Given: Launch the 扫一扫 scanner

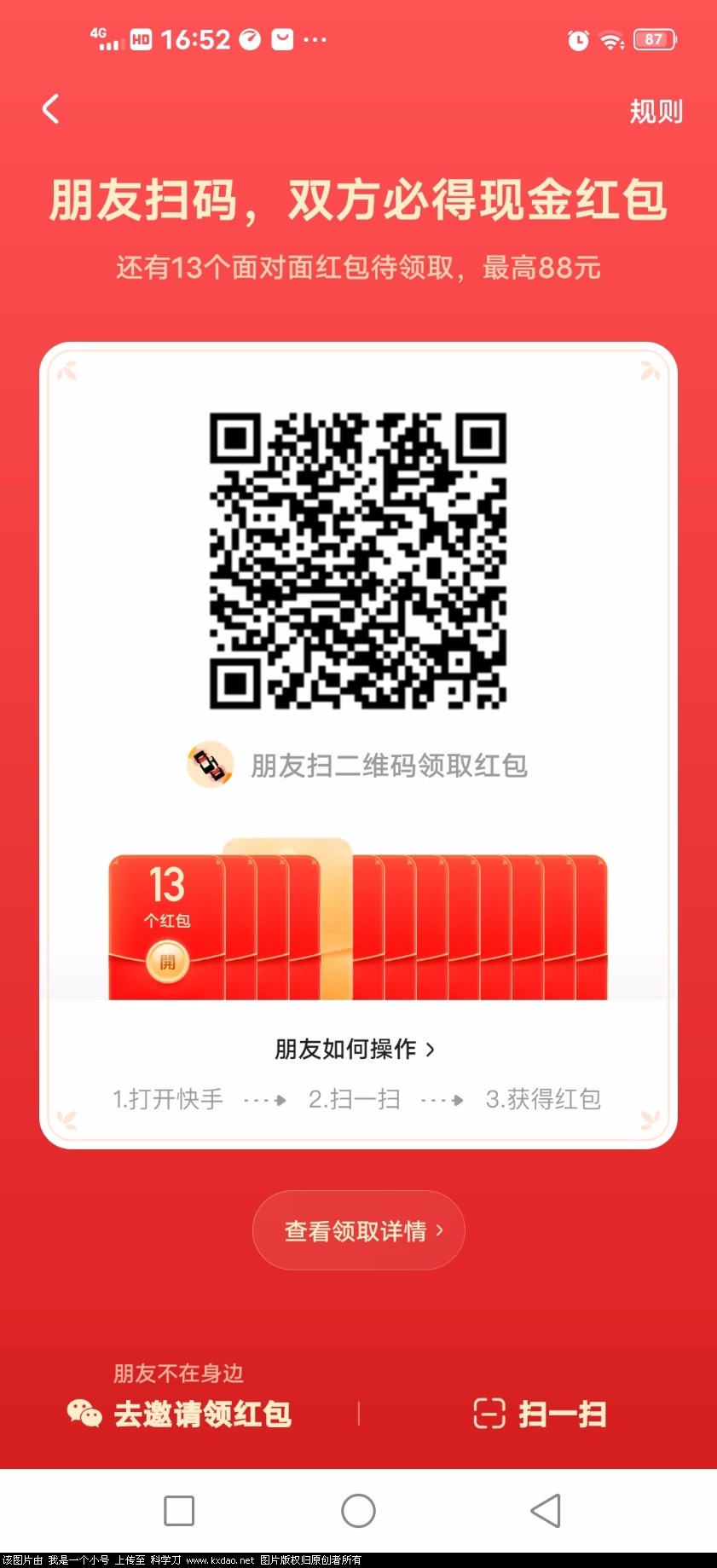Looking at the screenshot, I should (540, 1414).
